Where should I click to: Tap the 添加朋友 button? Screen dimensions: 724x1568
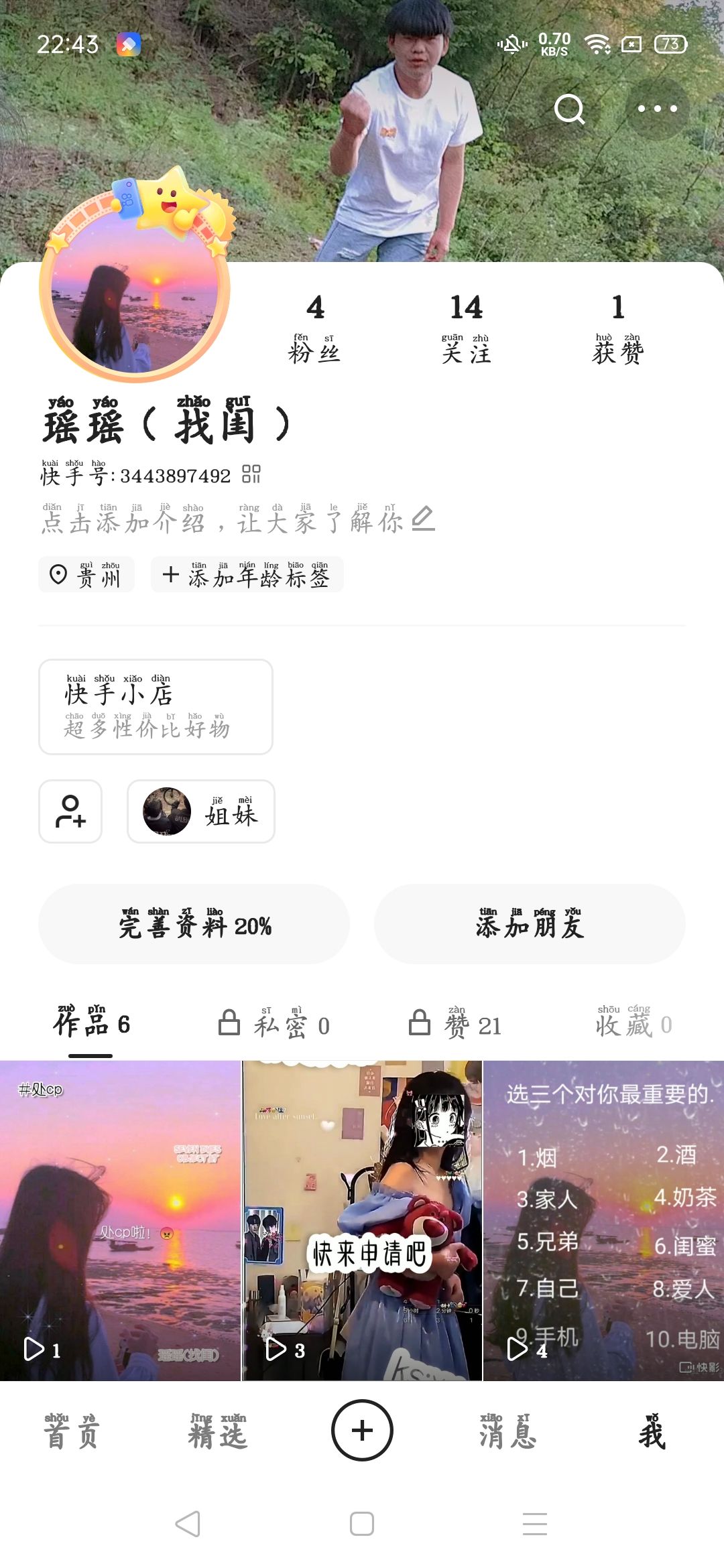click(x=530, y=924)
